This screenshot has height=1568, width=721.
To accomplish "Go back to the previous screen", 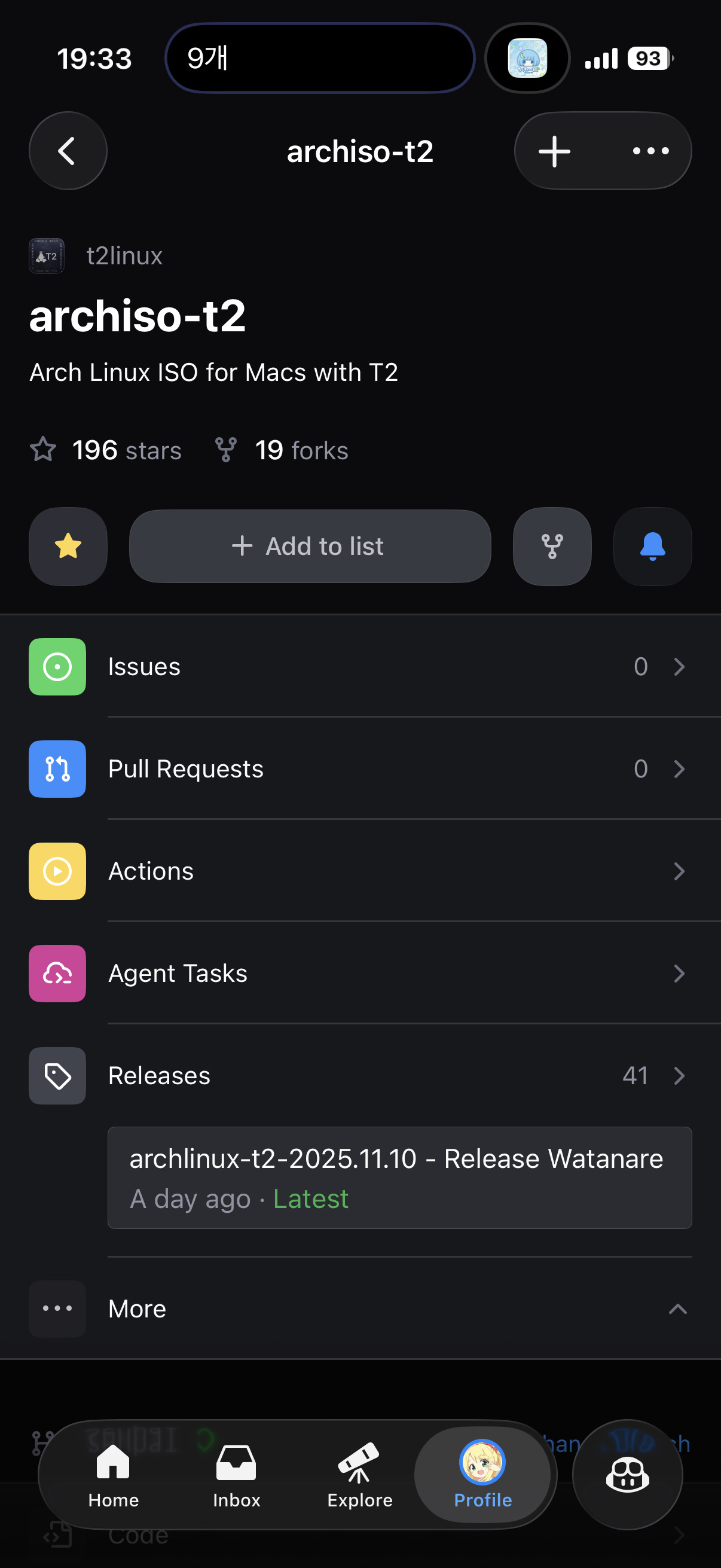I will point(68,151).
